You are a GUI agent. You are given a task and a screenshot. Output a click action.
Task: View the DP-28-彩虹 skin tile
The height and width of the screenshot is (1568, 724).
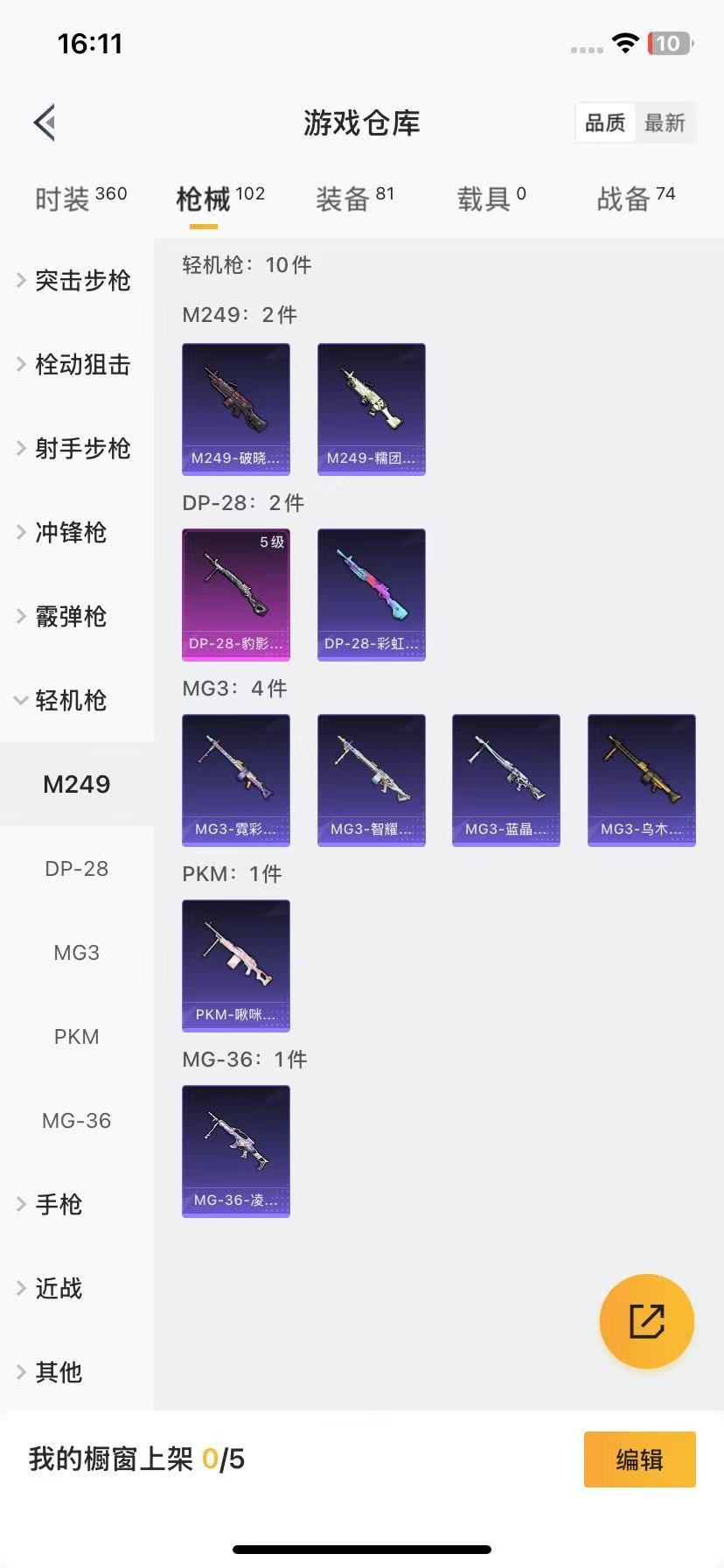[x=372, y=594]
